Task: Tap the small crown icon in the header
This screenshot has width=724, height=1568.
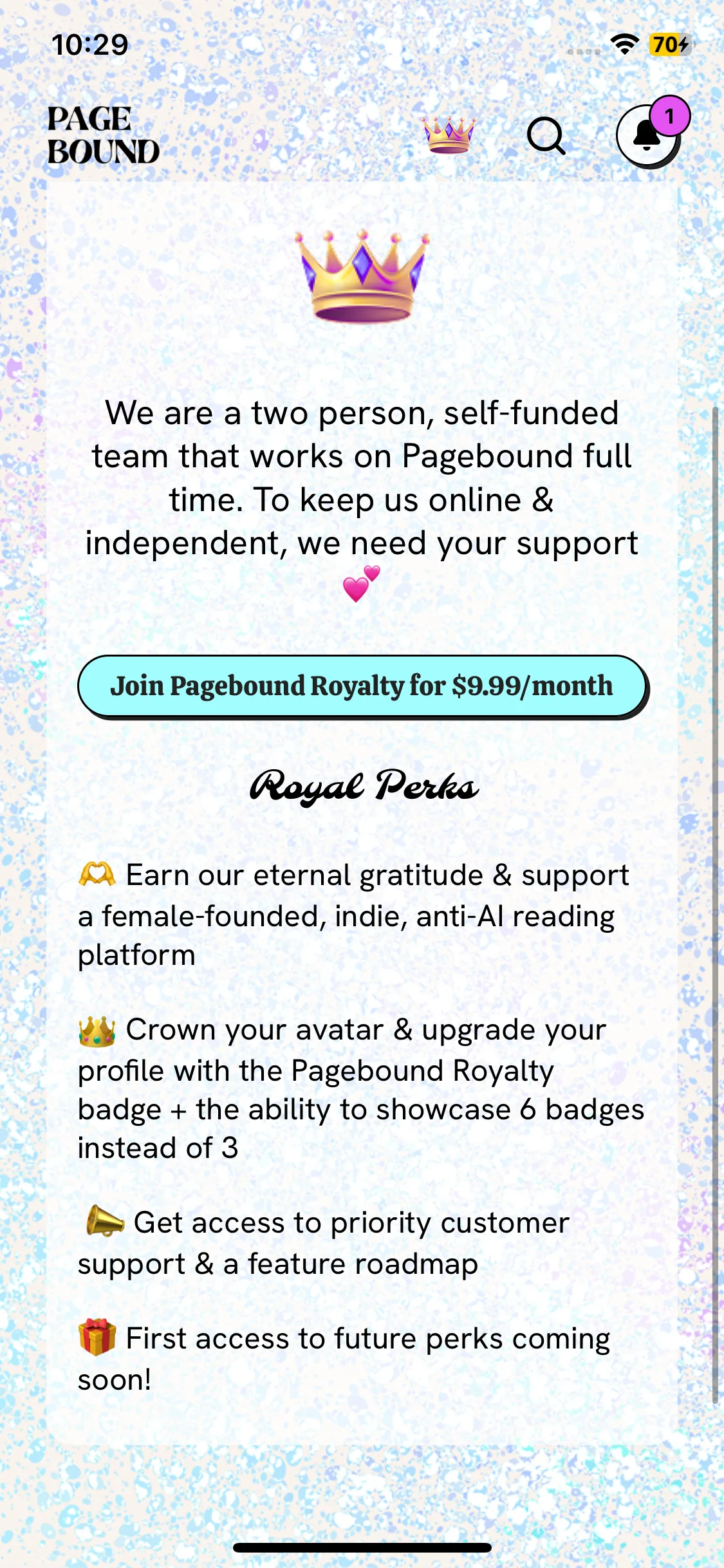Action: 449,135
